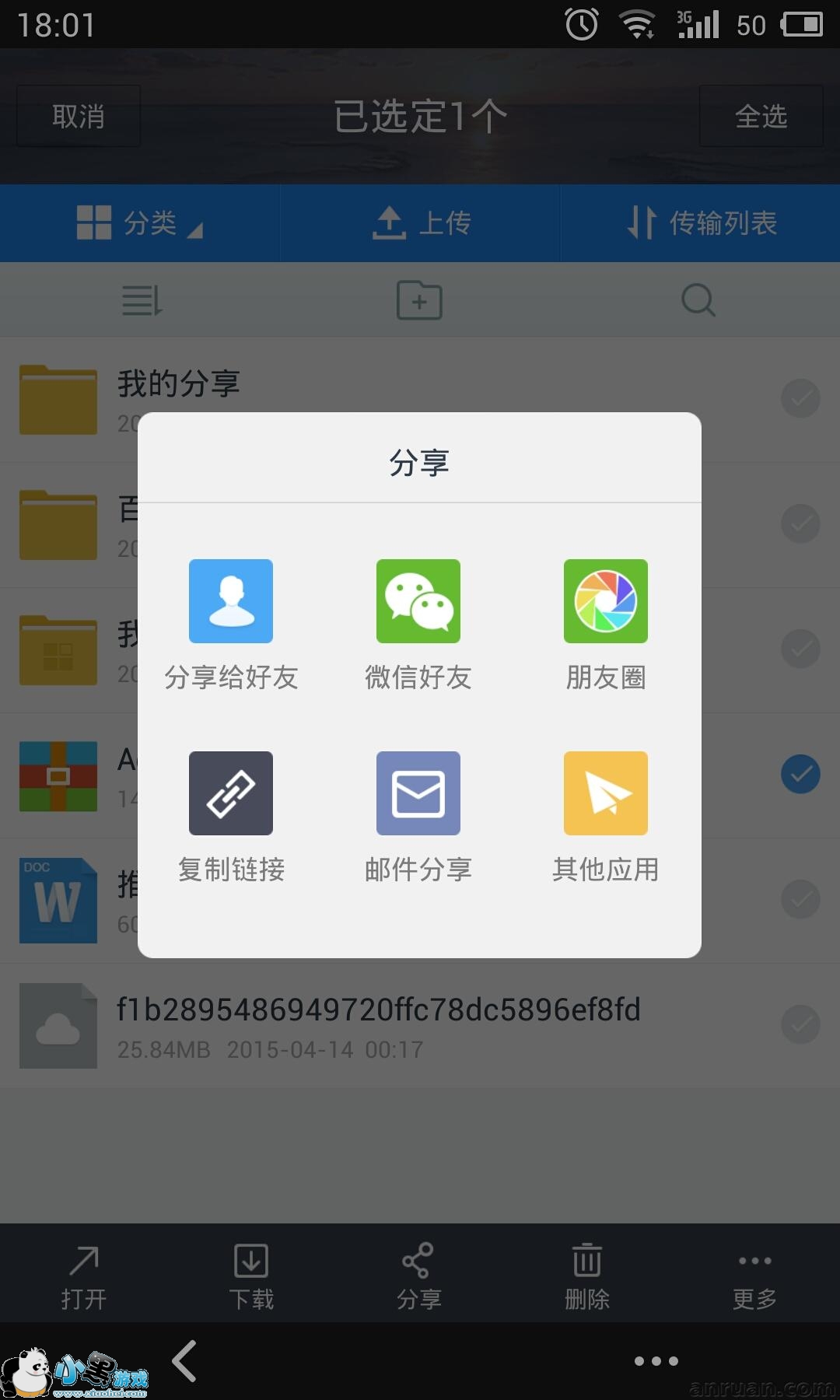Screen dimensions: 840x1400
Task: Share to WeChat Moments (朋友圈)
Action: pyautogui.click(x=605, y=602)
